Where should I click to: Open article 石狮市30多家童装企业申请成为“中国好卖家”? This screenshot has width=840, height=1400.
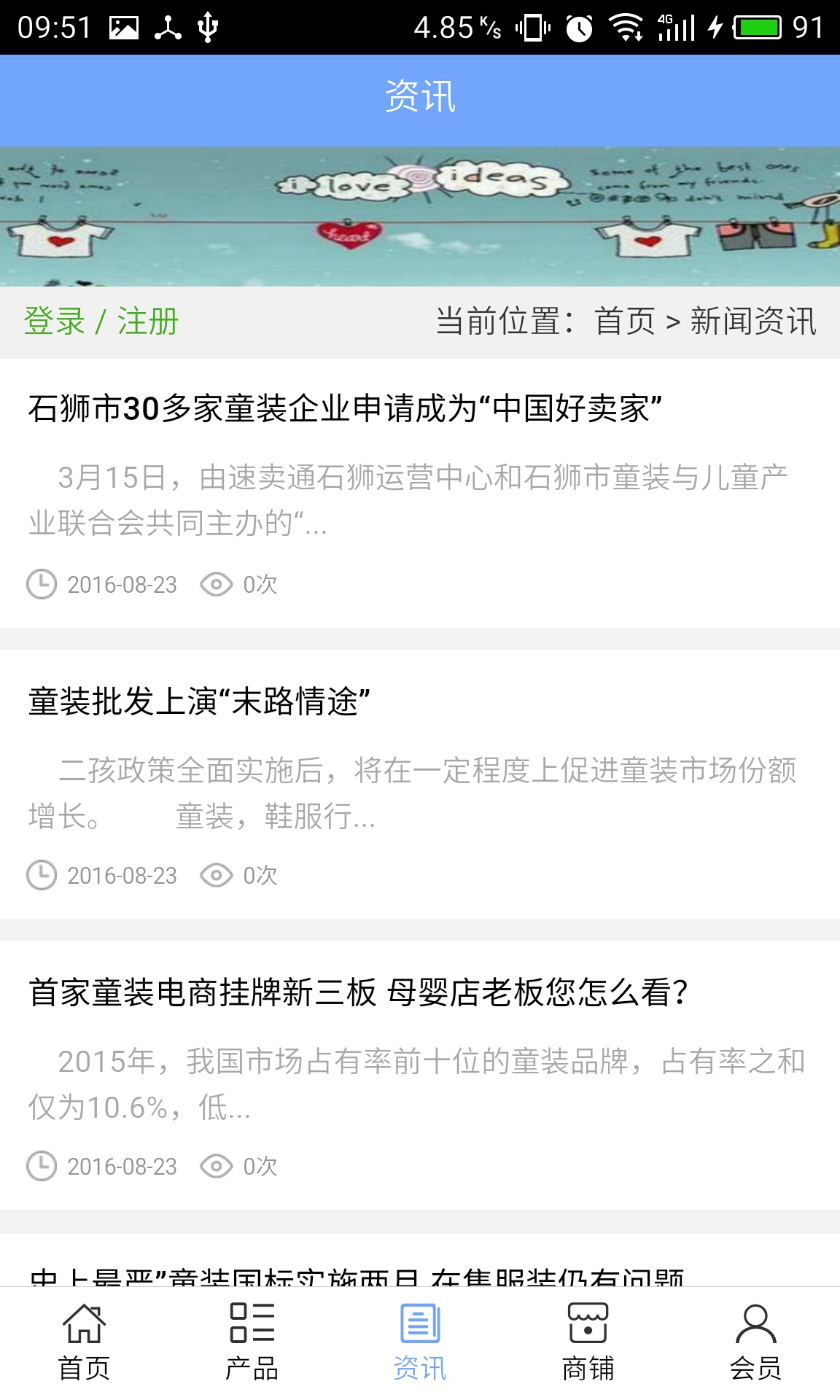pos(345,408)
